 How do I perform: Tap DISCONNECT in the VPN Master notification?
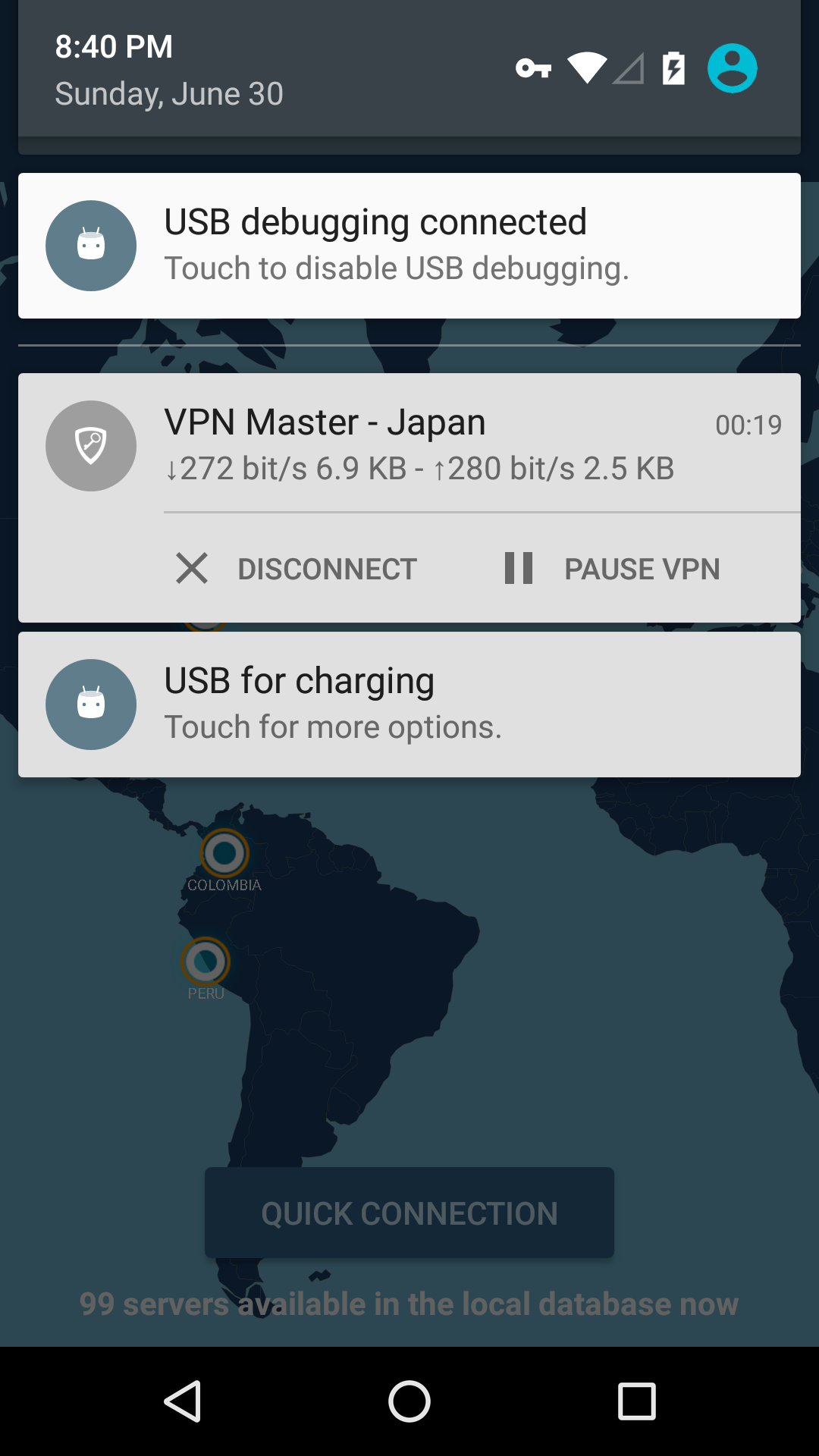point(328,569)
